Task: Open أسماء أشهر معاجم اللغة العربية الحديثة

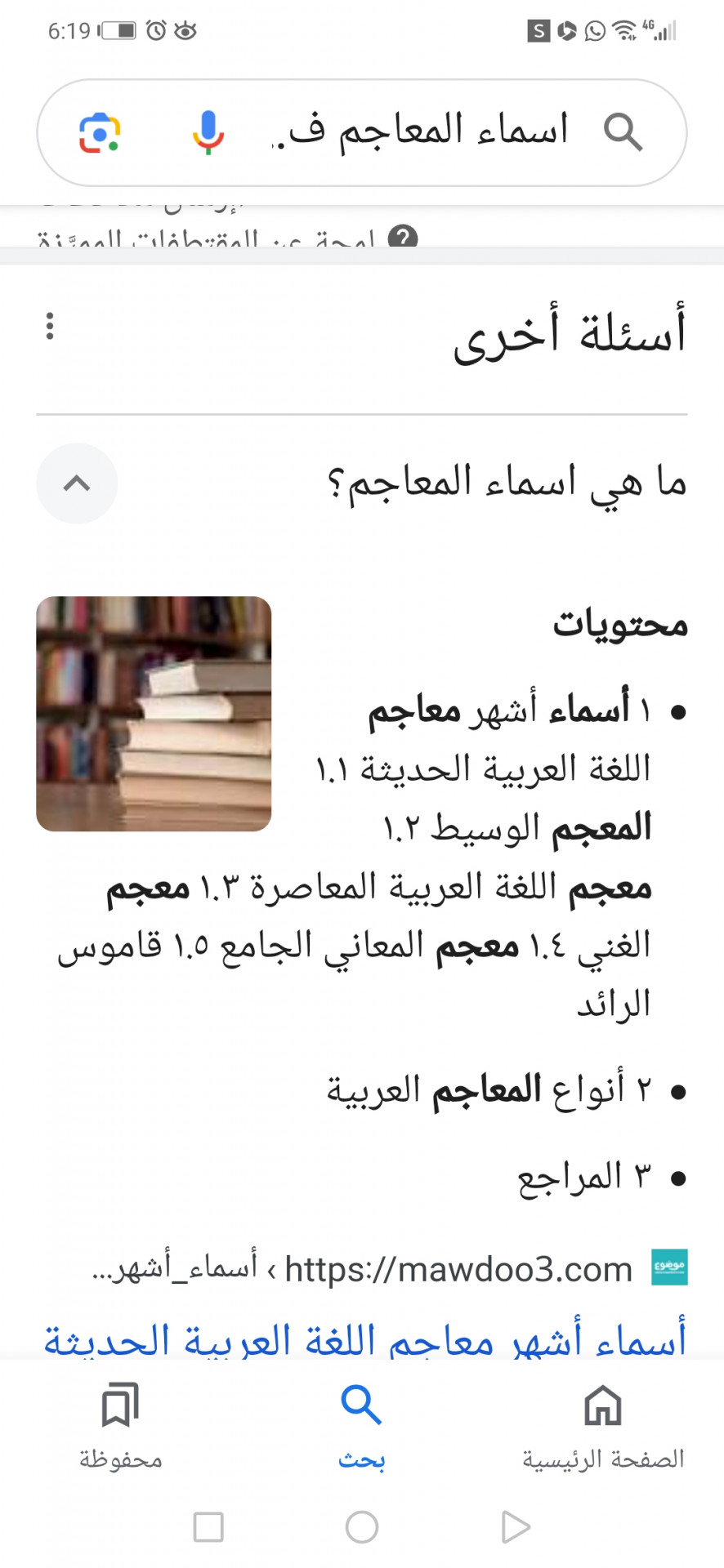Action: pyautogui.click(x=364, y=1339)
